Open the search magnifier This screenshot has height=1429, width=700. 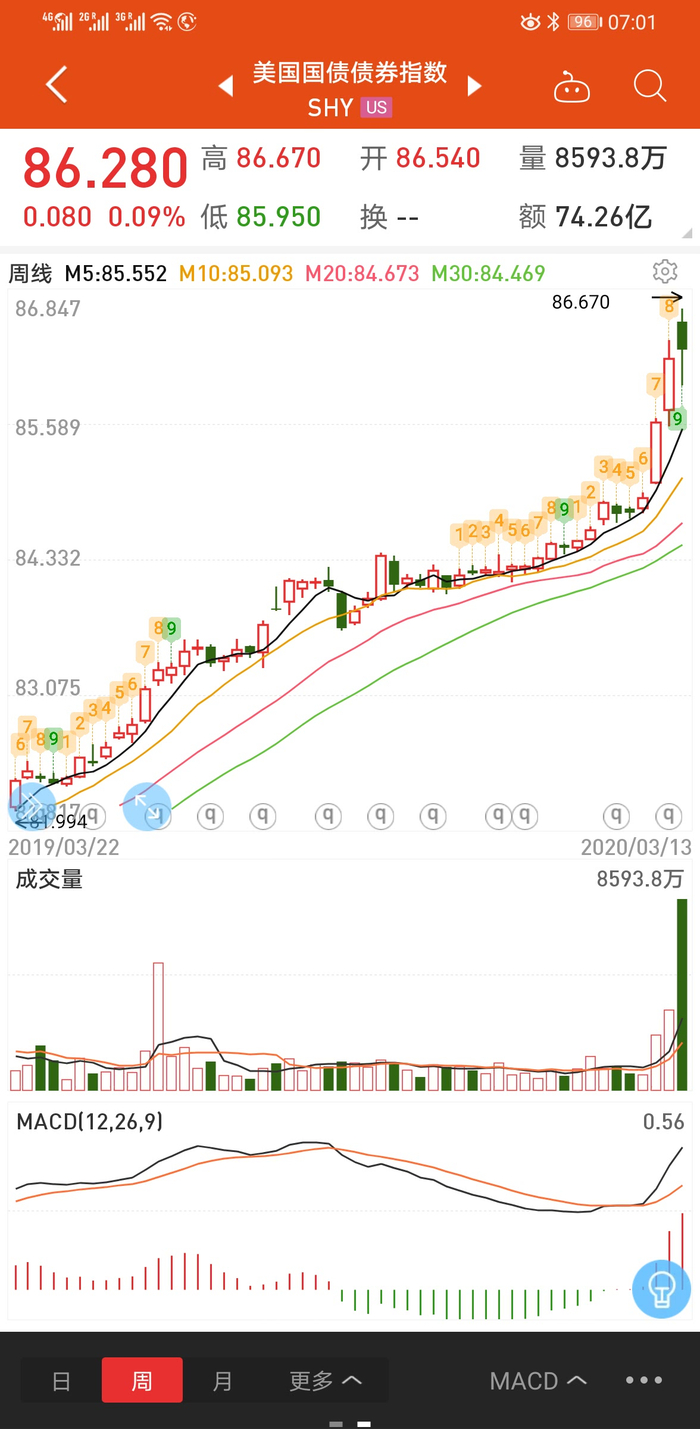point(650,86)
